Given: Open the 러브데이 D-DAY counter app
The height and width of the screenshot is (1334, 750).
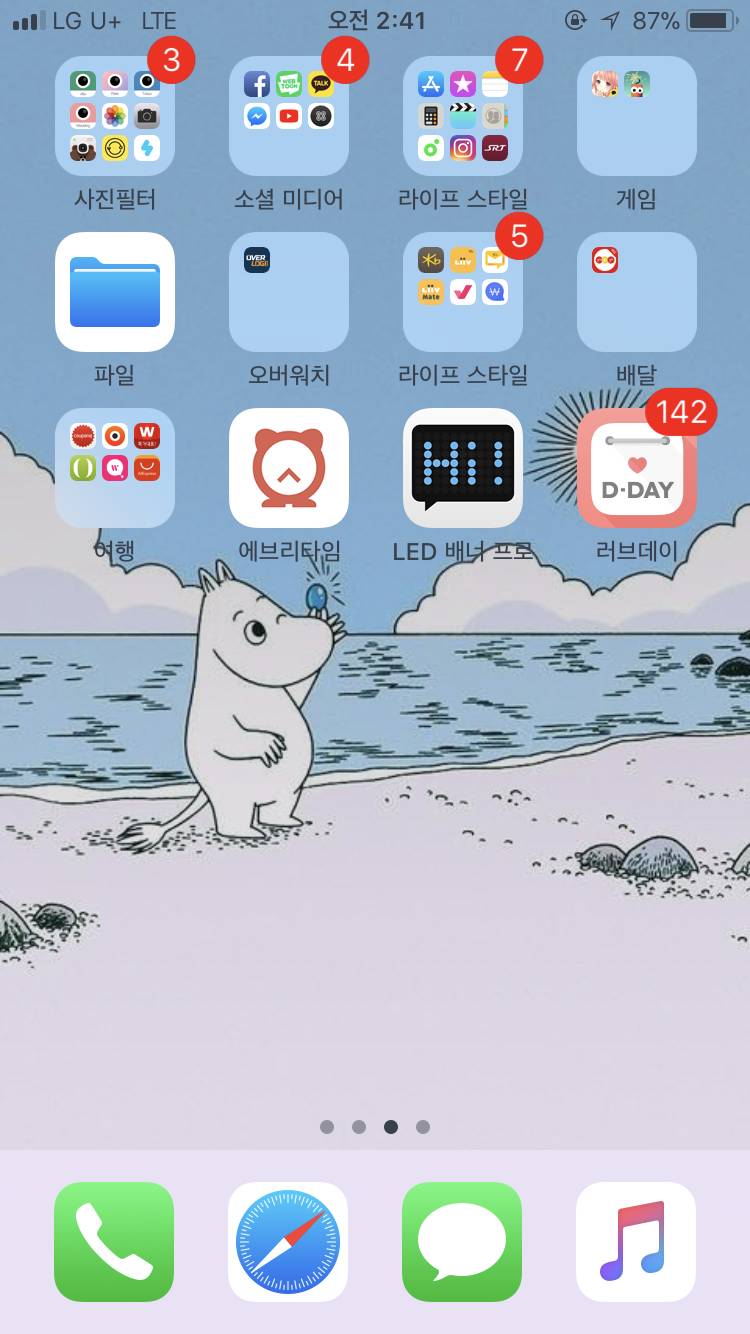Looking at the screenshot, I should 635,468.
